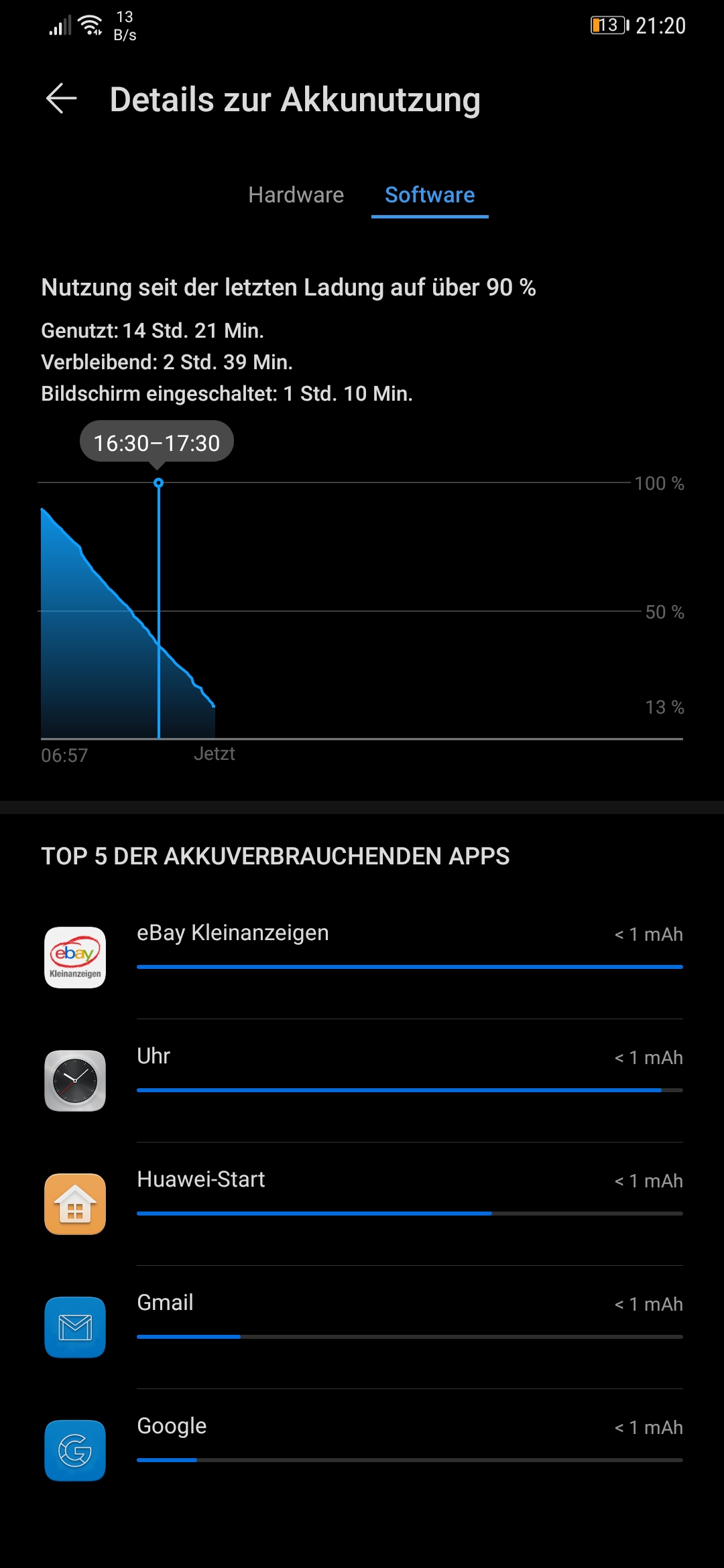Open eBay Kleinanzeigen battery details
The height and width of the screenshot is (1568, 724).
[362, 957]
